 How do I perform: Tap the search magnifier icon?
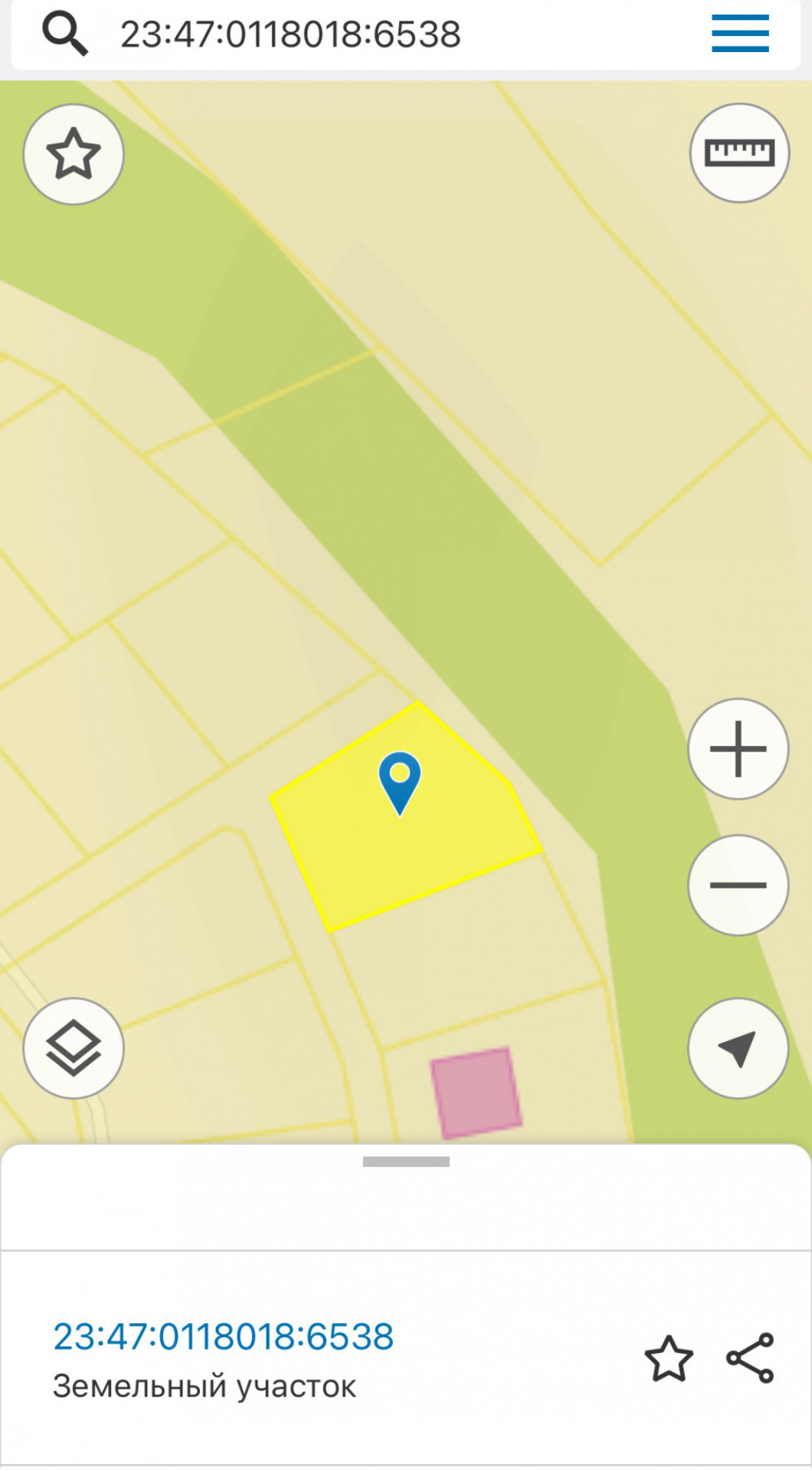point(64,34)
